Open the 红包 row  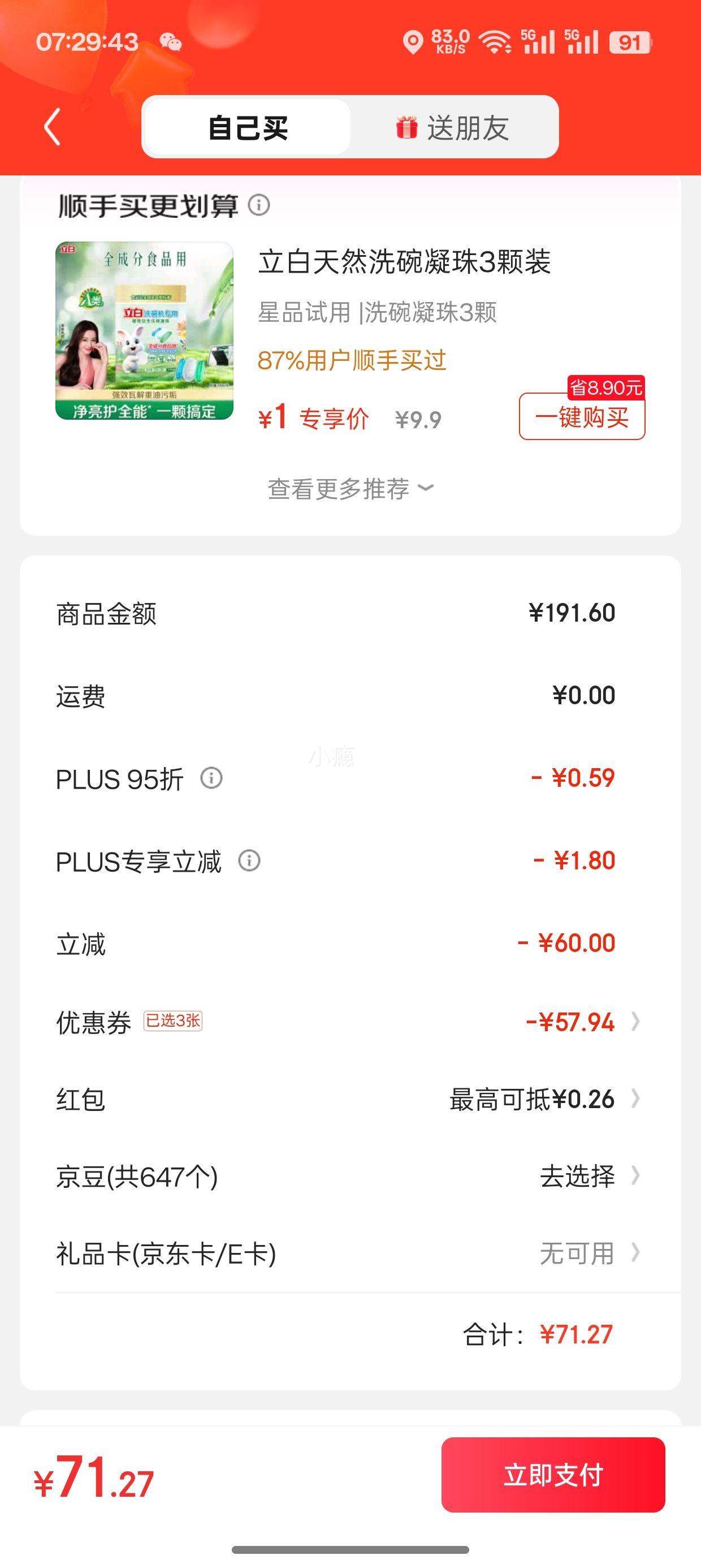pyautogui.click(x=350, y=1100)
